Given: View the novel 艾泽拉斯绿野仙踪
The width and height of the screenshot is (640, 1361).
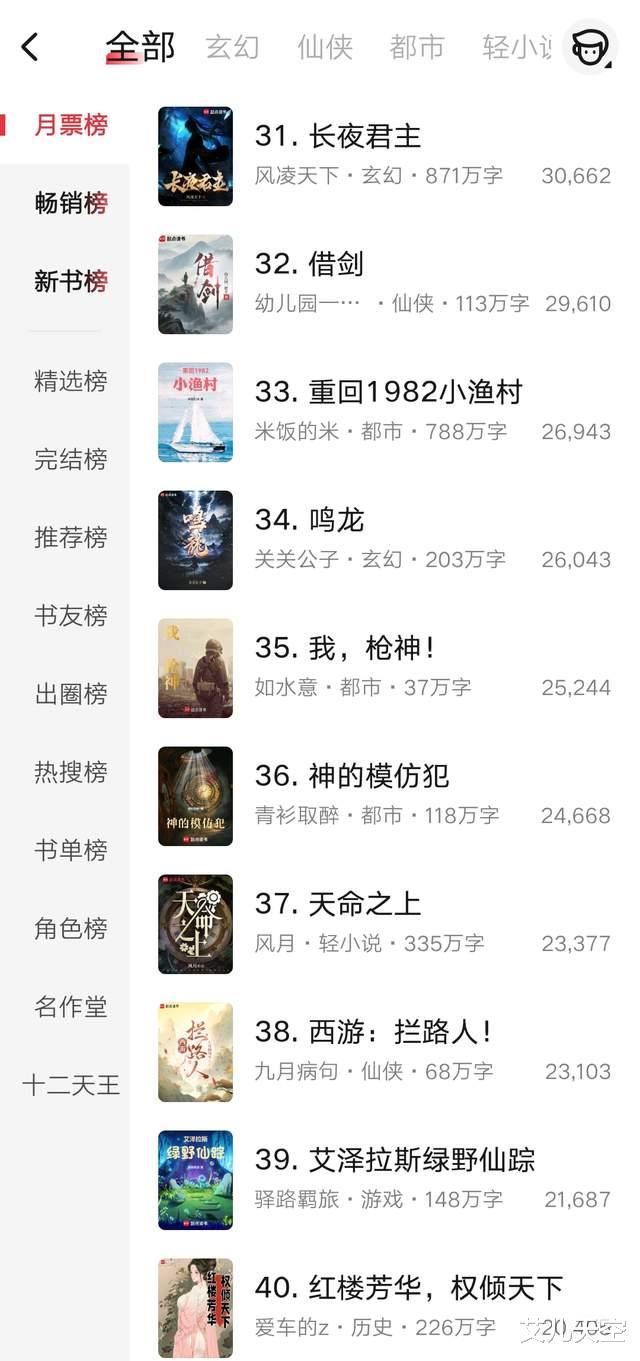Looking at the screenshot, I should tap(395, 1160).
